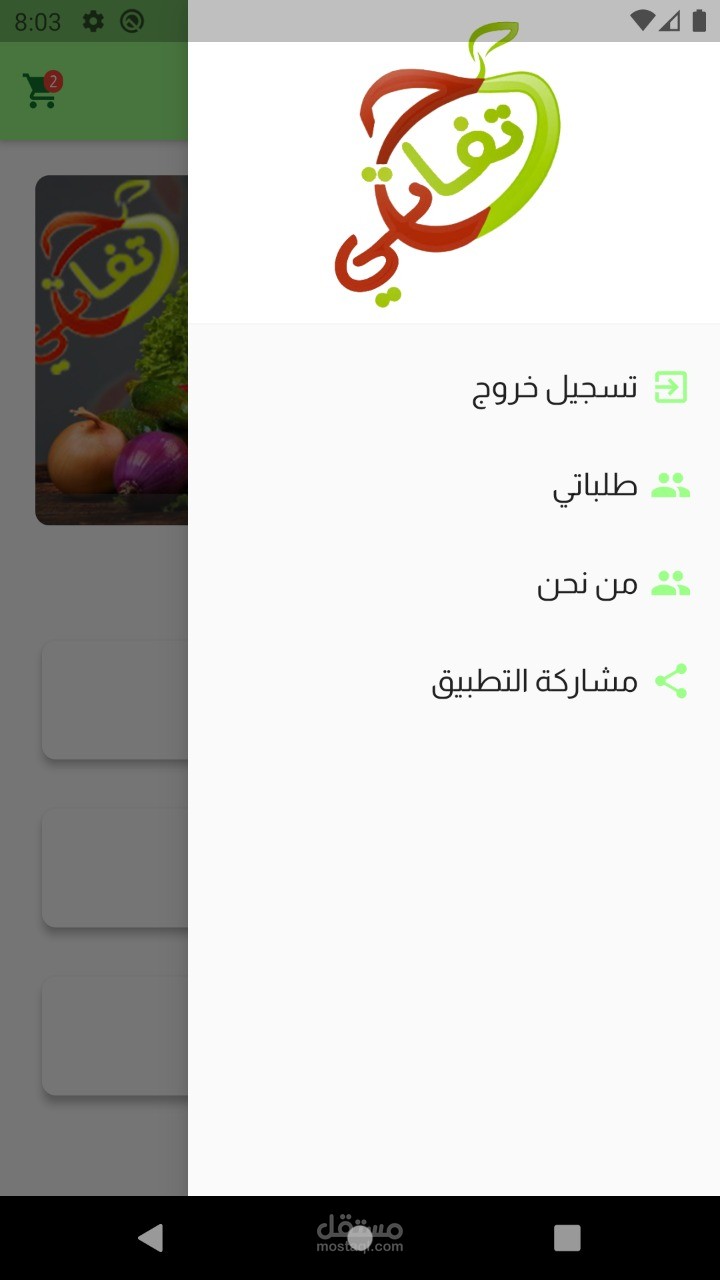720x1280 pixels.
Task: Open طلباتي (My Orders)
Action: click(596, 486)
